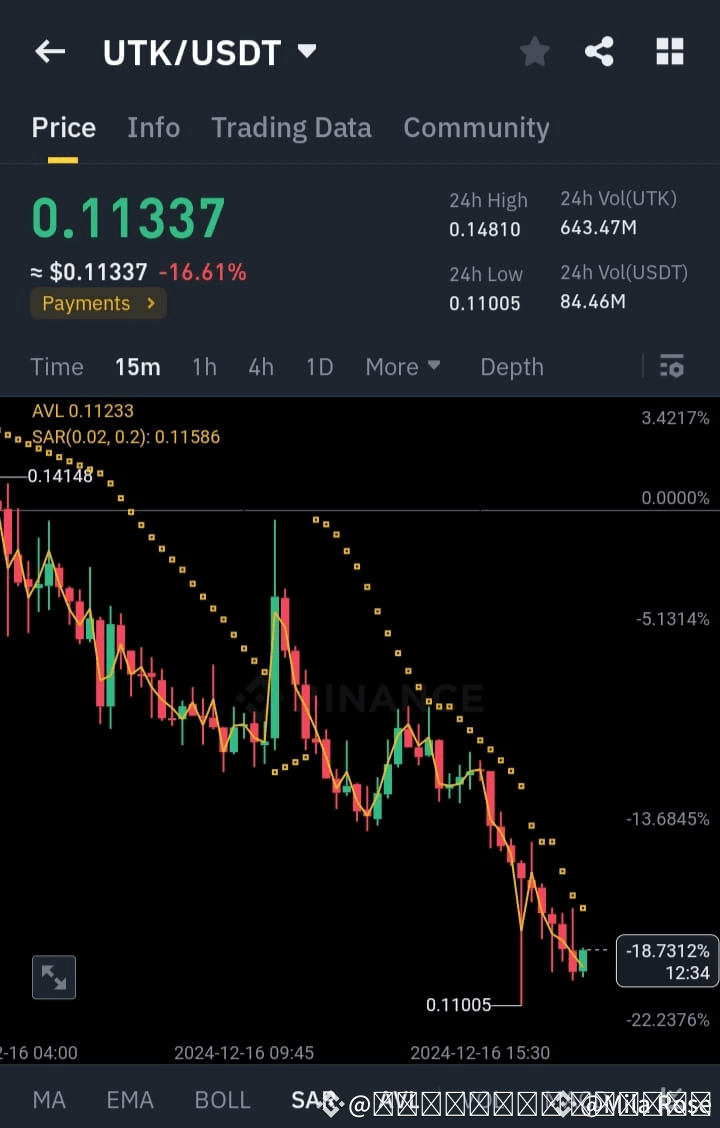
Task: Select the 1D timeframe
Action: point(319,367)
